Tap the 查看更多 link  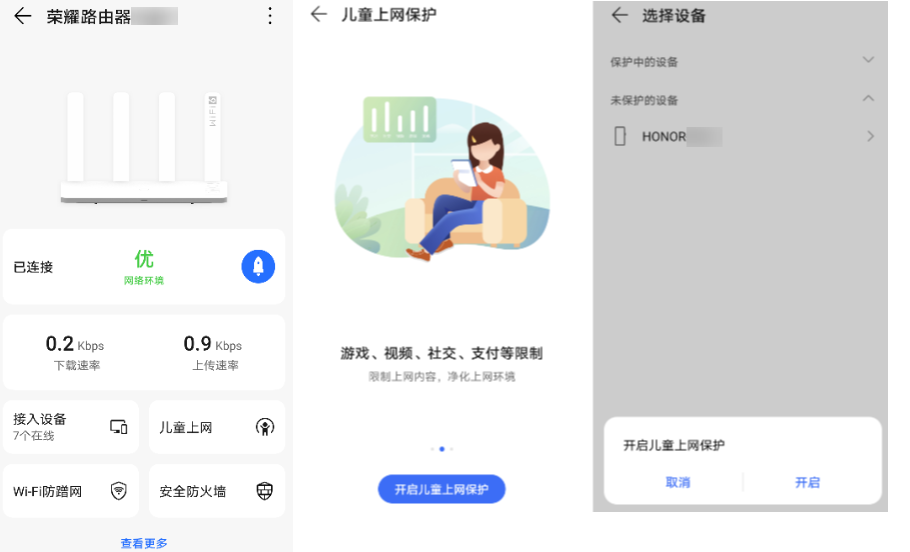[144, 543]
